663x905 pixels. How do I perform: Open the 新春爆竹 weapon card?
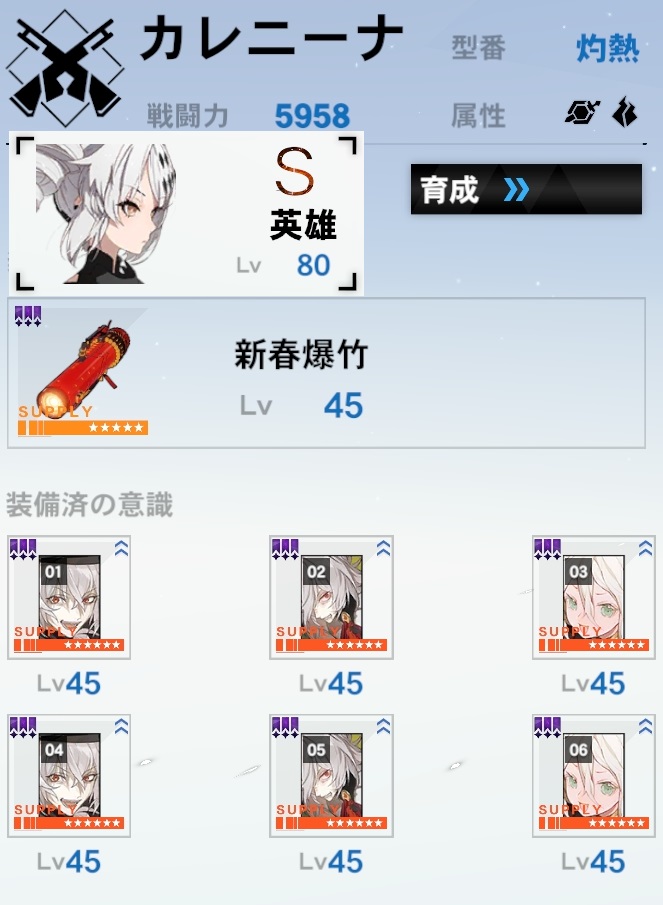pos(326,372)
